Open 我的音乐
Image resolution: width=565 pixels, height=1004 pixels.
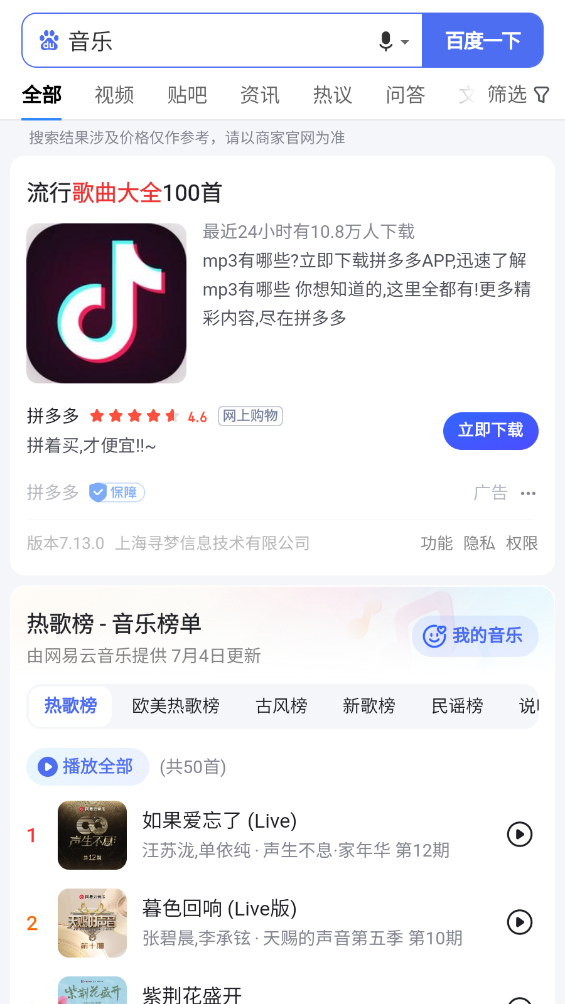(475, 636)
